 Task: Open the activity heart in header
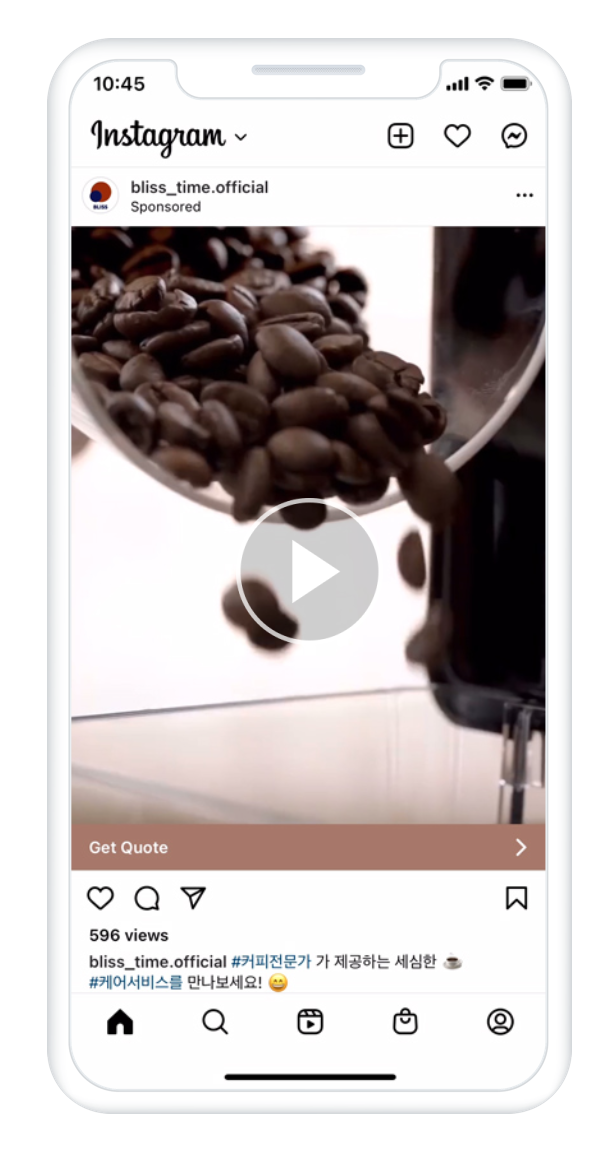click(x=457, y=136)
